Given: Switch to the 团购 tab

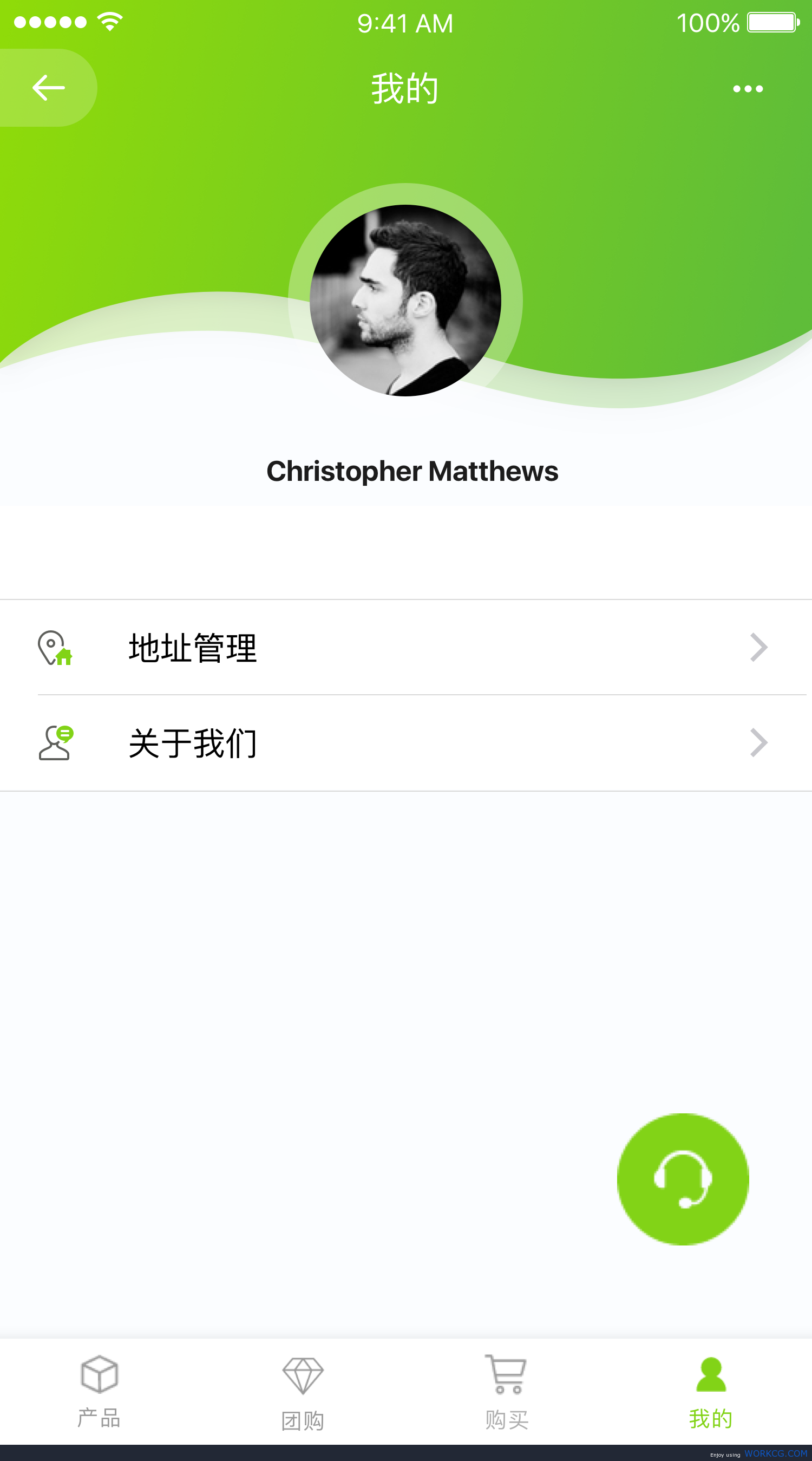Looking at the screenshot, I should (x=303, y=1393).
